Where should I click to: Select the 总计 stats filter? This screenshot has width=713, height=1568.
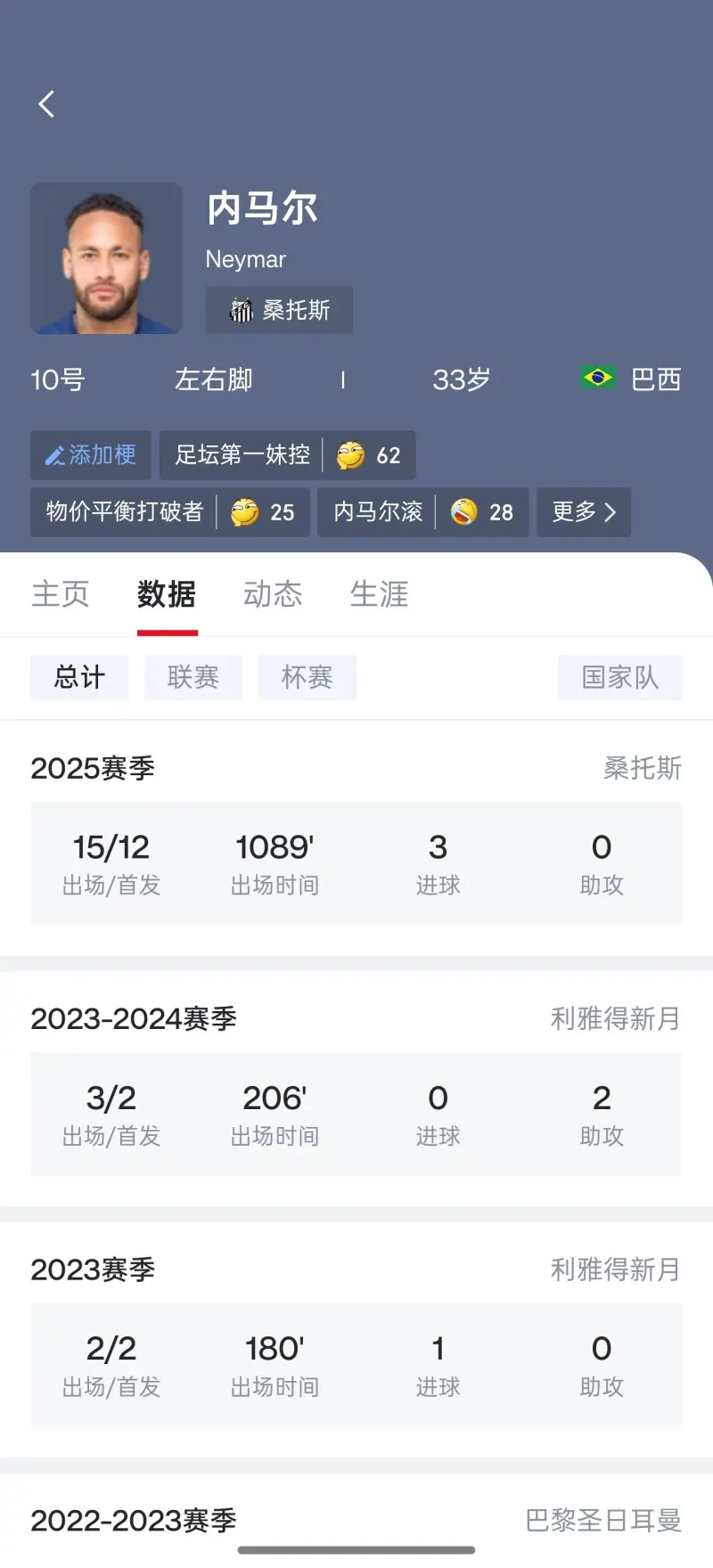coord(79,677)
